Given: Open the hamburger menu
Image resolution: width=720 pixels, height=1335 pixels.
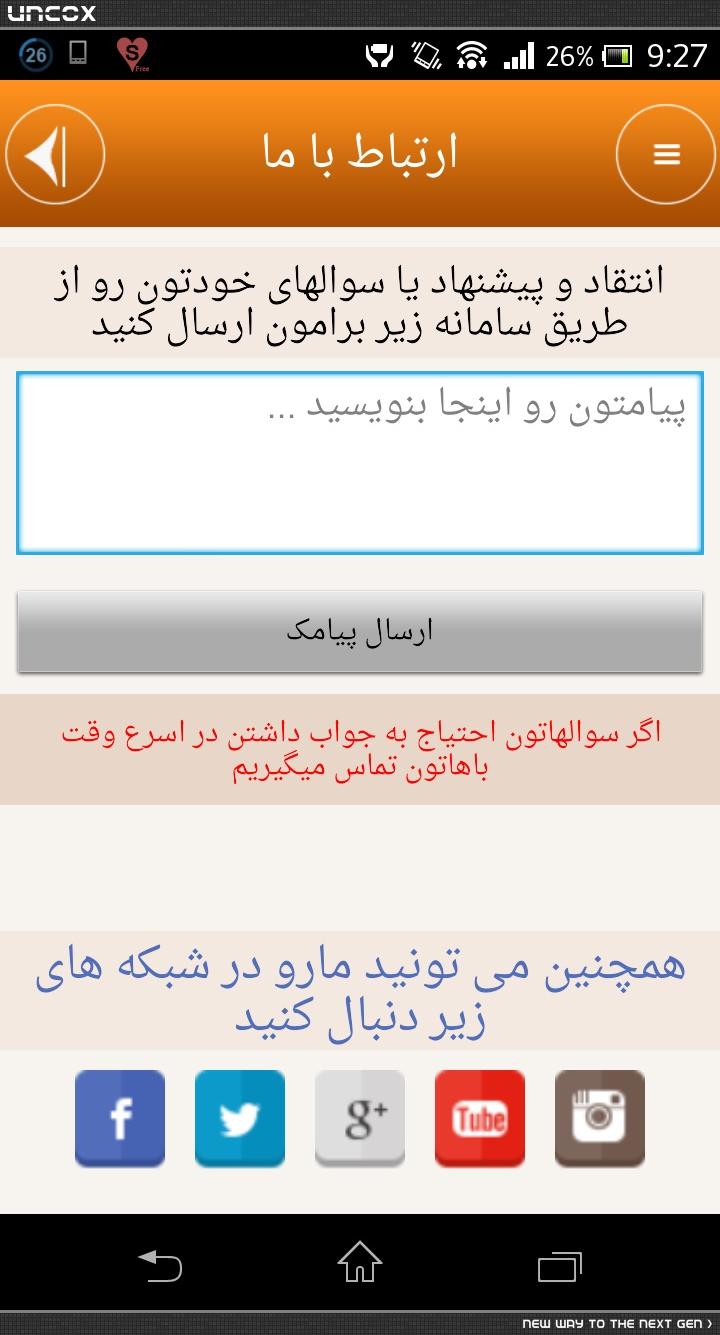Looking at the screenshot, I should pos(666,154).
